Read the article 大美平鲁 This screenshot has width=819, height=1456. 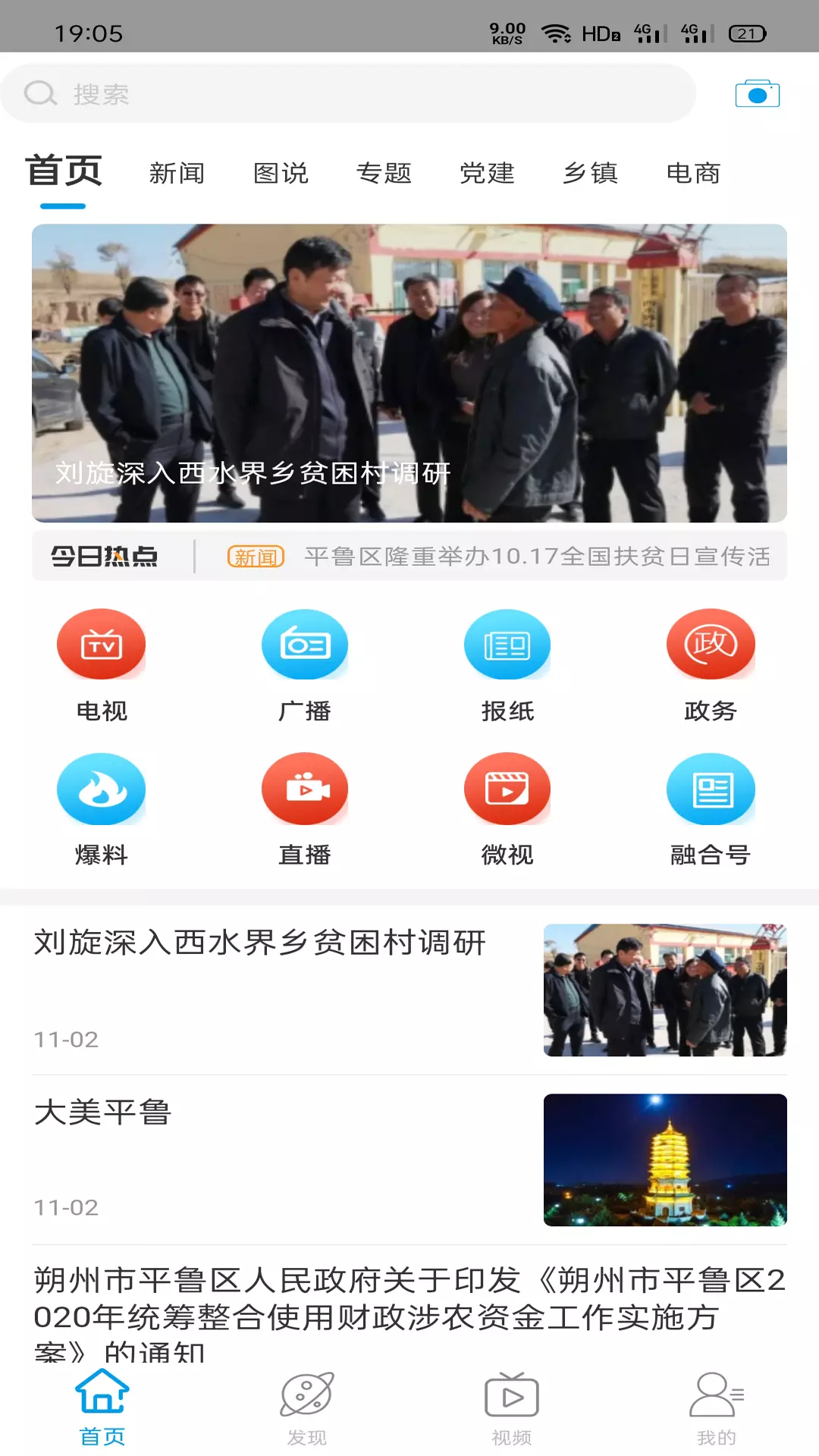pyautogui.click(x=409, y=1159)
